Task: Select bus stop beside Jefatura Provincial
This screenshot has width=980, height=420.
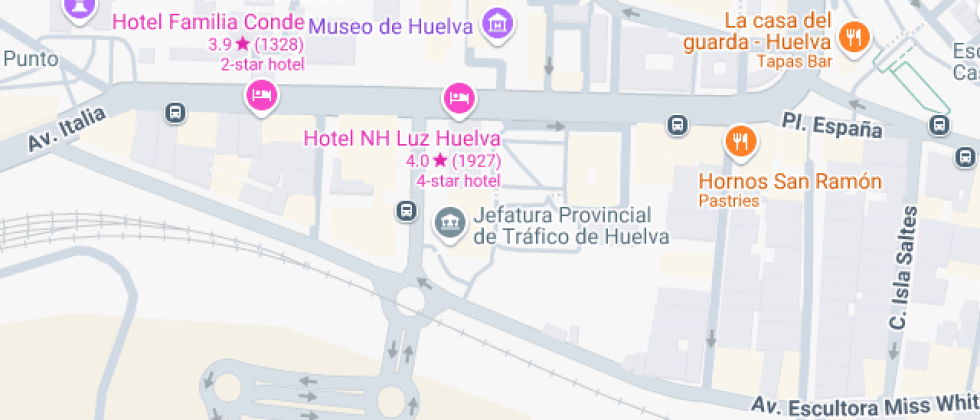Action: click(406, 211)
